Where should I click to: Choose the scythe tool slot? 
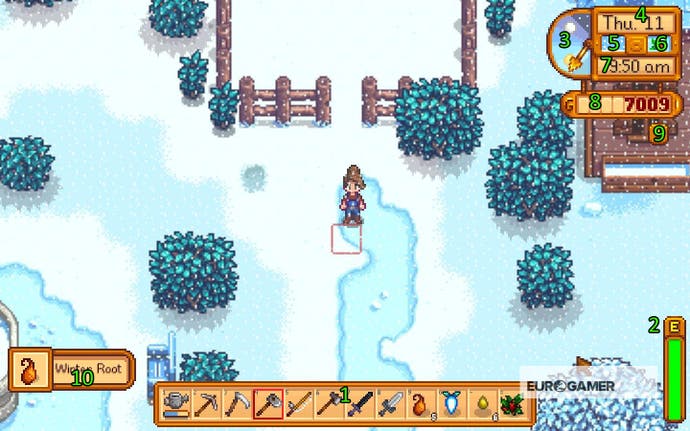click(237, 404)
